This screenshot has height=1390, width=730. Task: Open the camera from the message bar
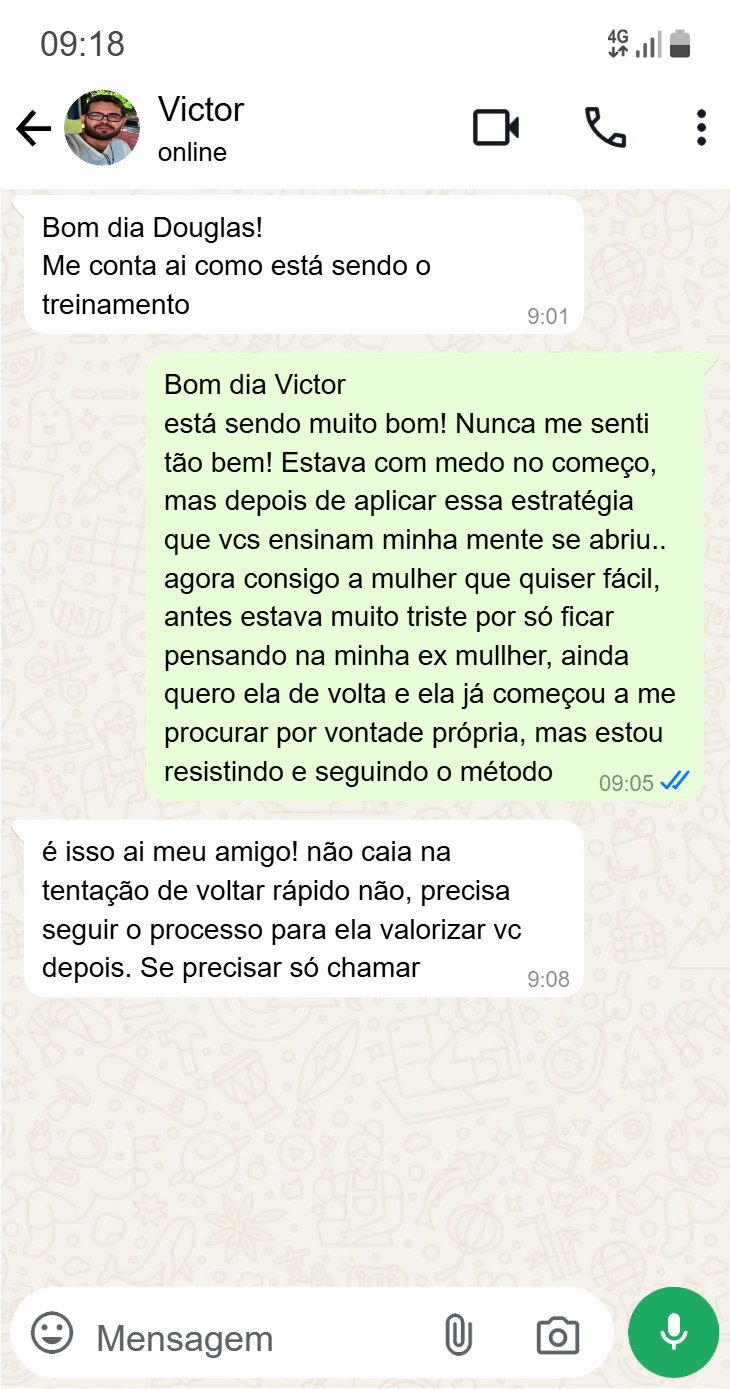(557, 1335)
